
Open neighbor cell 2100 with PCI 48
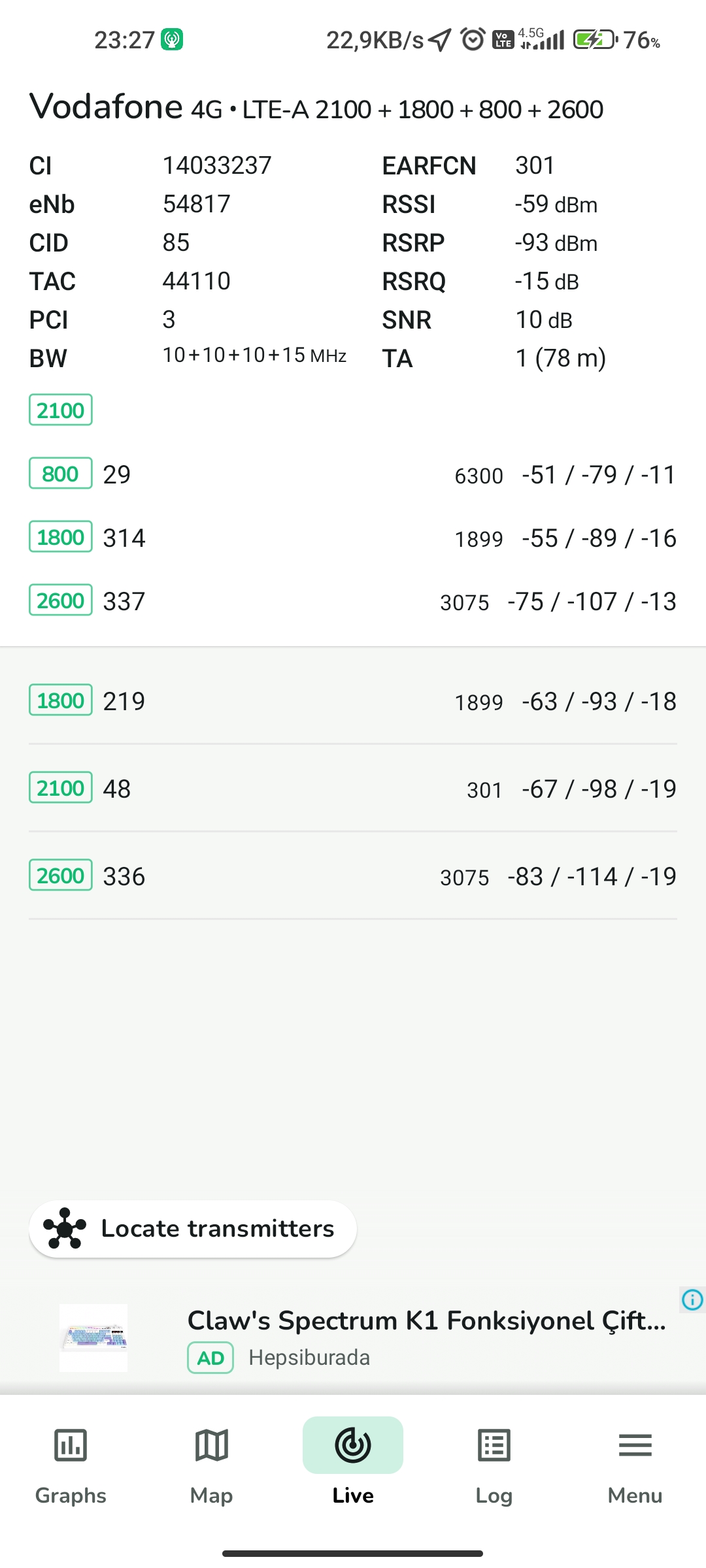click(x=353, y=789)
